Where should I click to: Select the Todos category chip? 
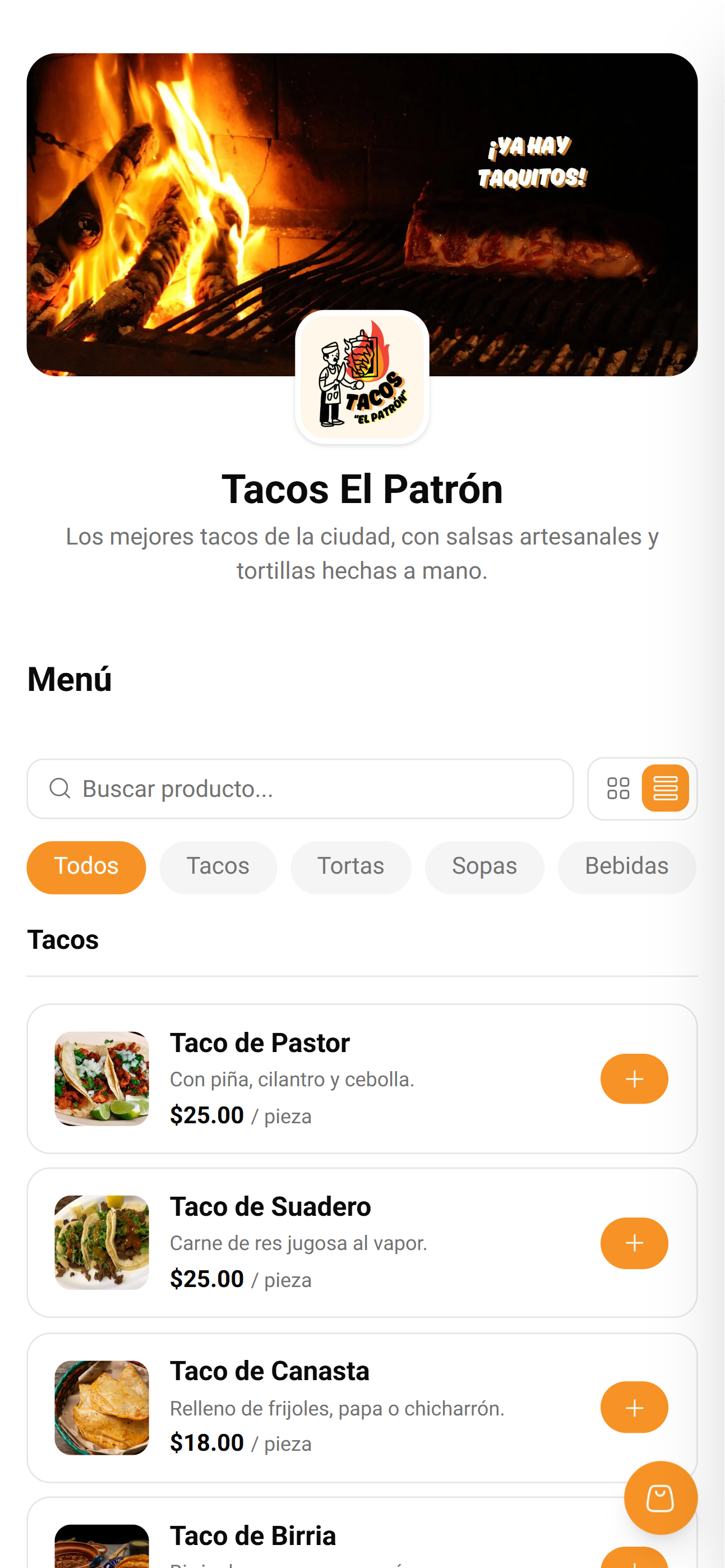86,867
